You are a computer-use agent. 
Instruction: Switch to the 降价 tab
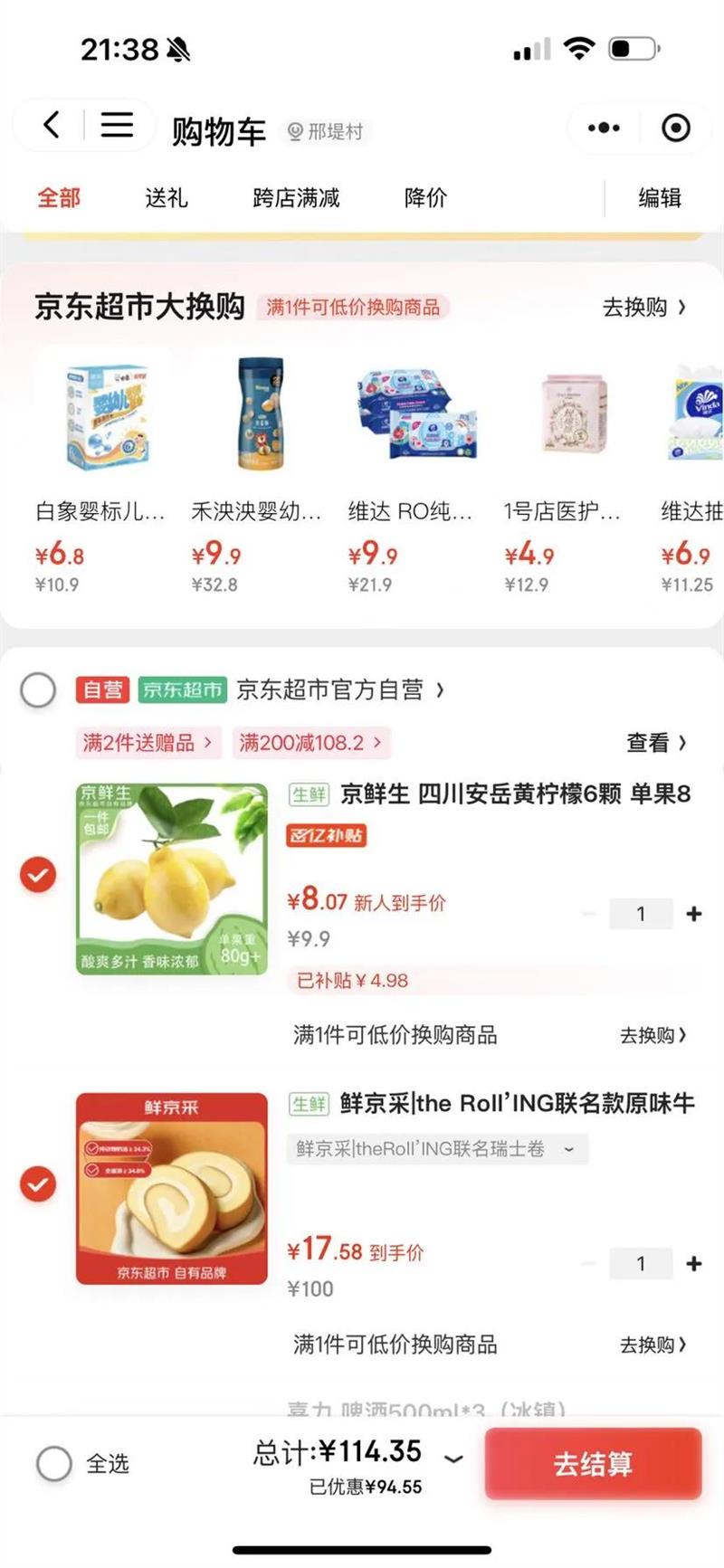425,198
